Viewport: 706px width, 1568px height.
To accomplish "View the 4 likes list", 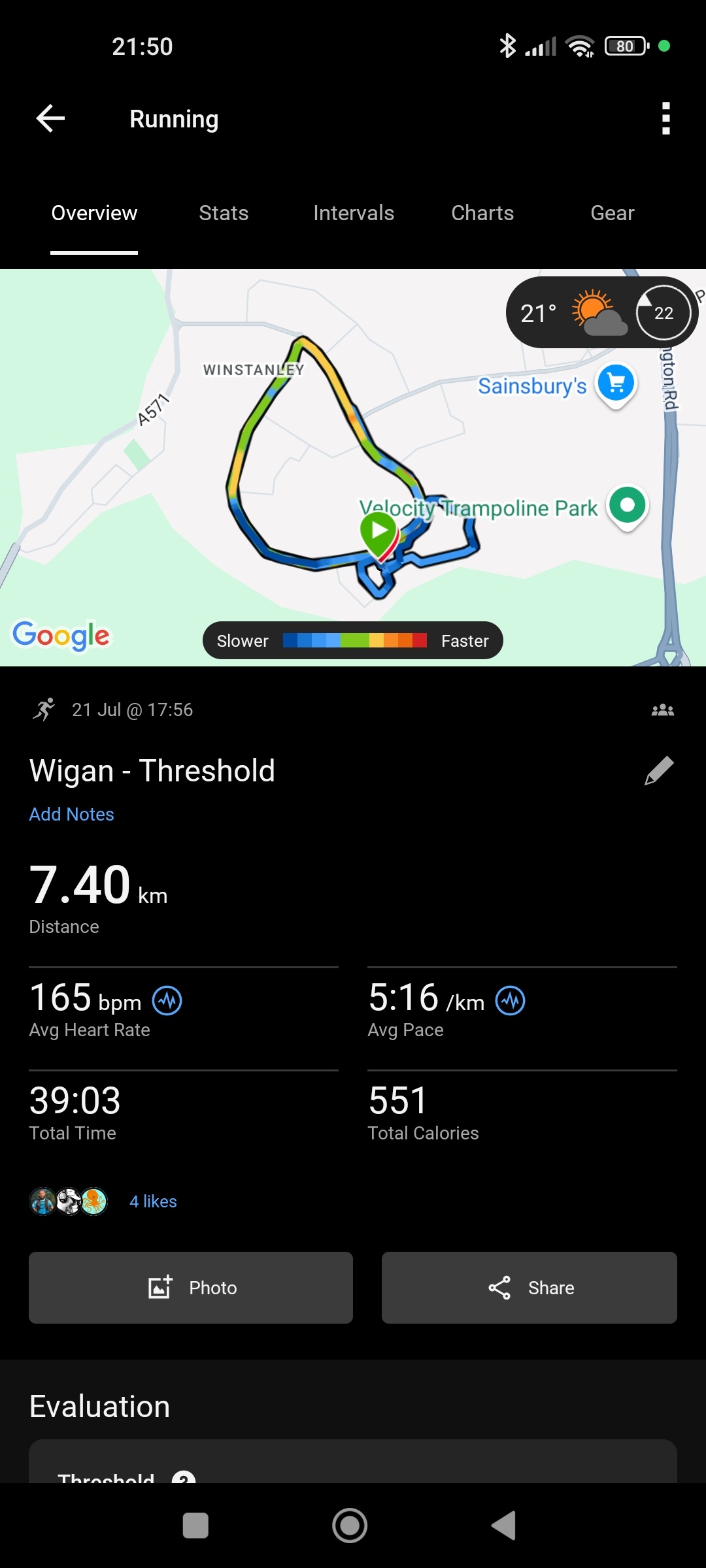I will [153, 1201].
